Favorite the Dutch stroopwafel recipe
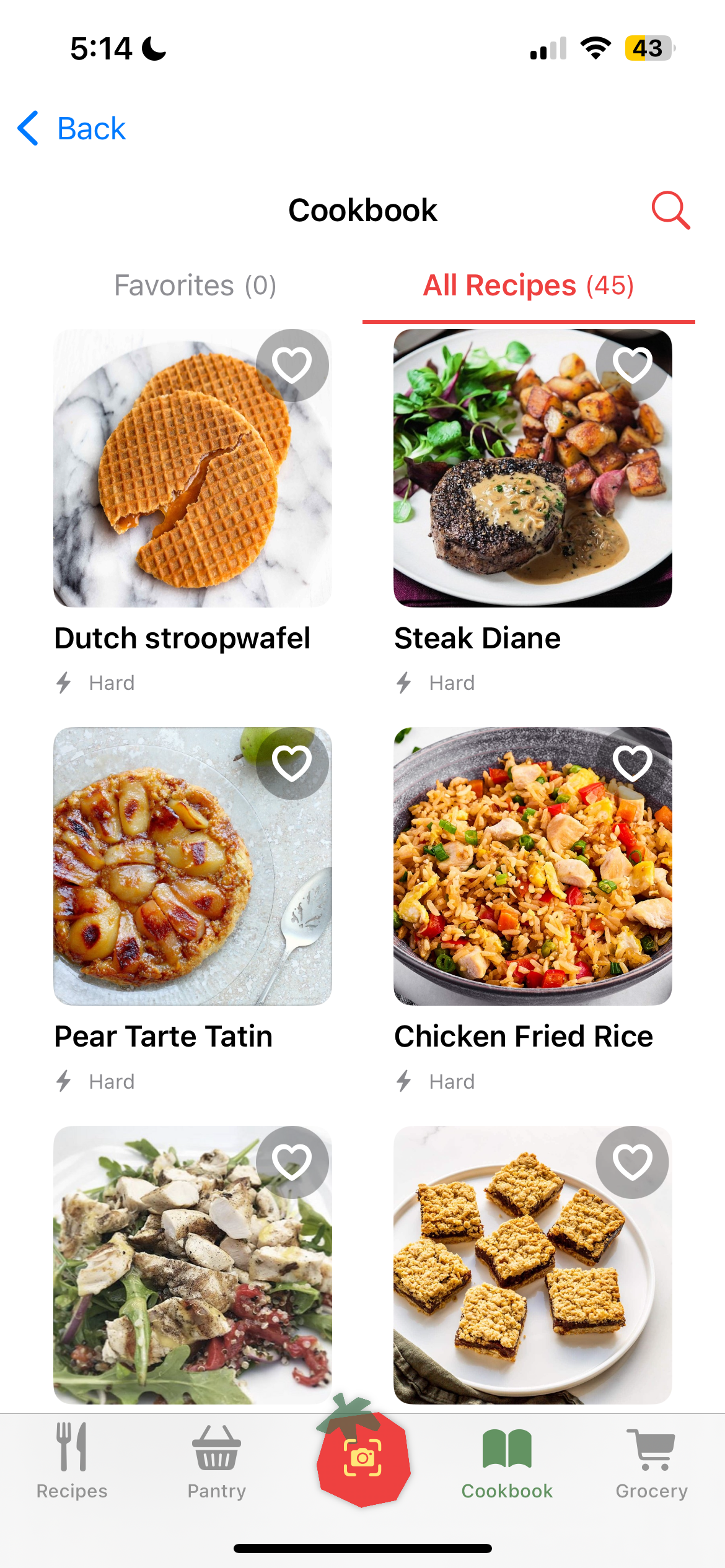The image size is (725, 1568). tap(292, 365)
